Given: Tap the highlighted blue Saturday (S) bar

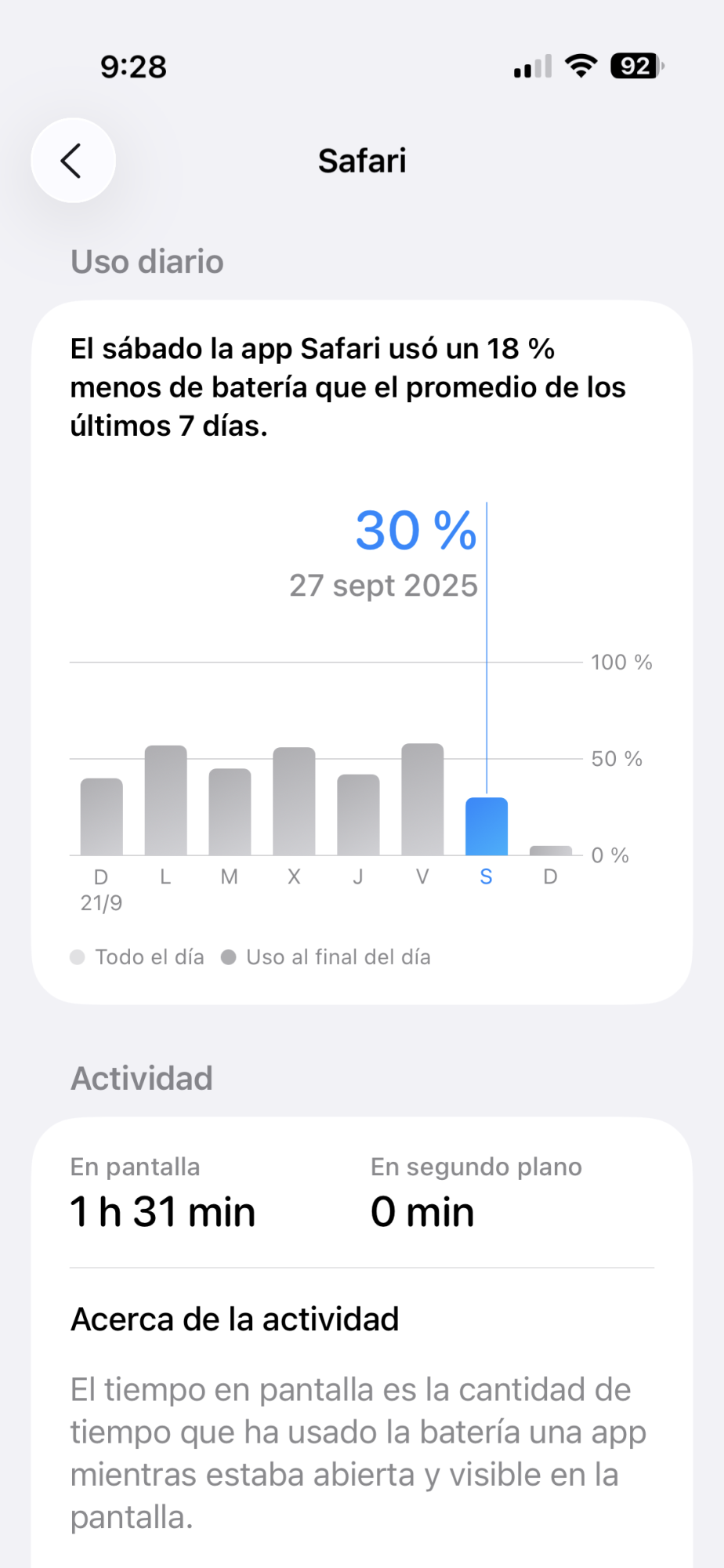Looking at the screenshot, I should (x=487, y=826).
